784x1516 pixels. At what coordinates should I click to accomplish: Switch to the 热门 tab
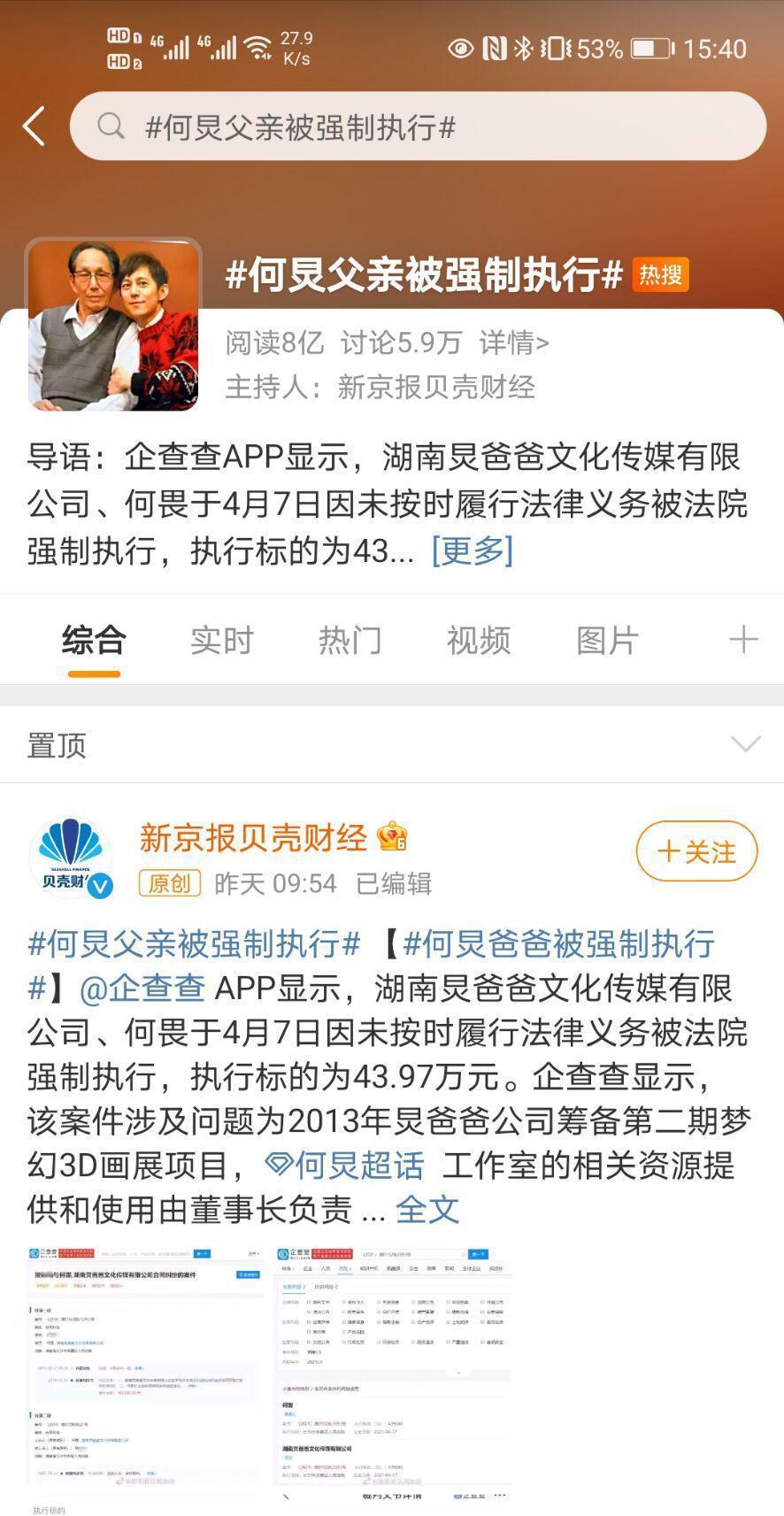tap(350, 640)
